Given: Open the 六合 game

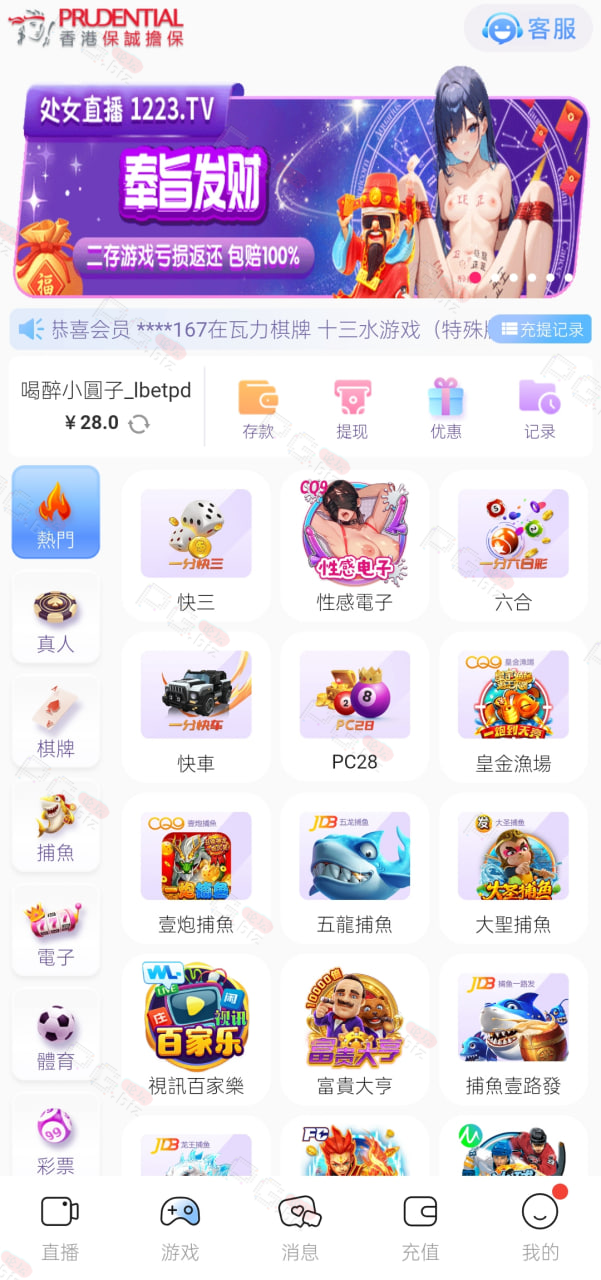Looking at the screenshot, I should (x=513, y=546).
